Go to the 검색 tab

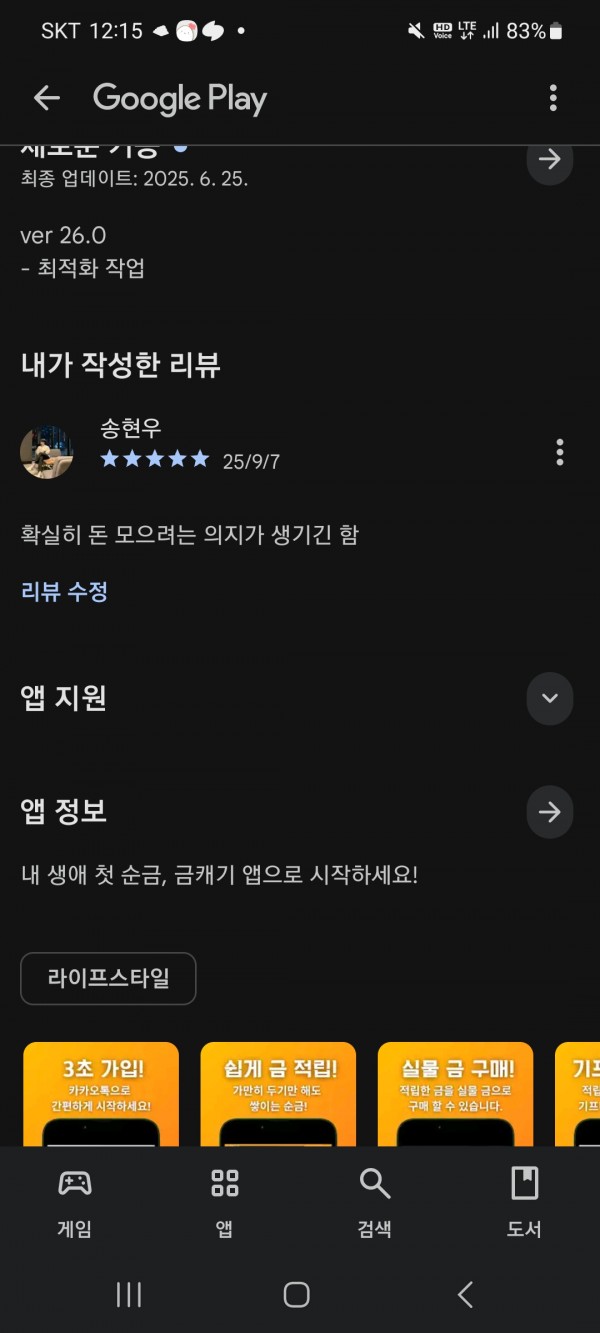coord(375,1203)
